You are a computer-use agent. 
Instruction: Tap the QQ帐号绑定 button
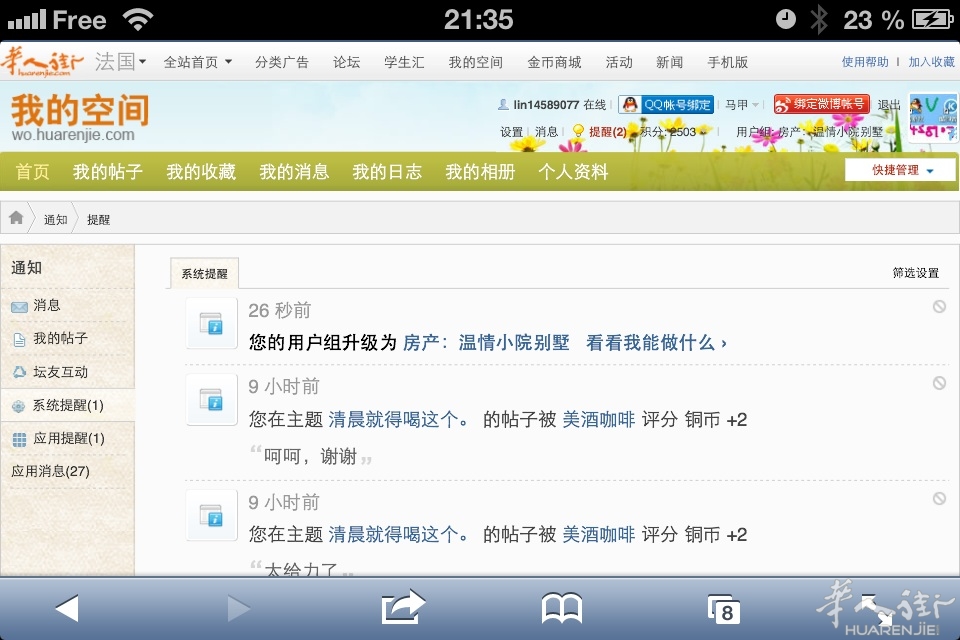(666, 104)
